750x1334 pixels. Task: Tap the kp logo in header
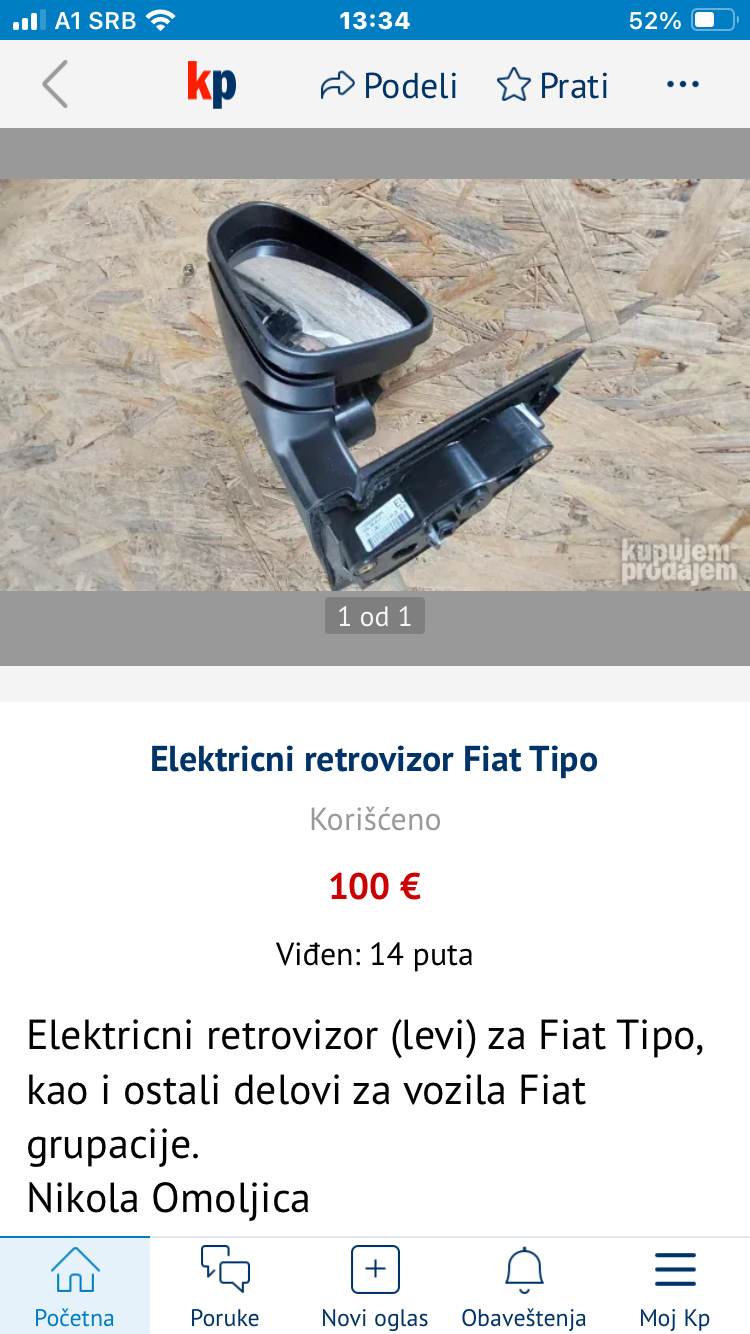coord(212,85)
